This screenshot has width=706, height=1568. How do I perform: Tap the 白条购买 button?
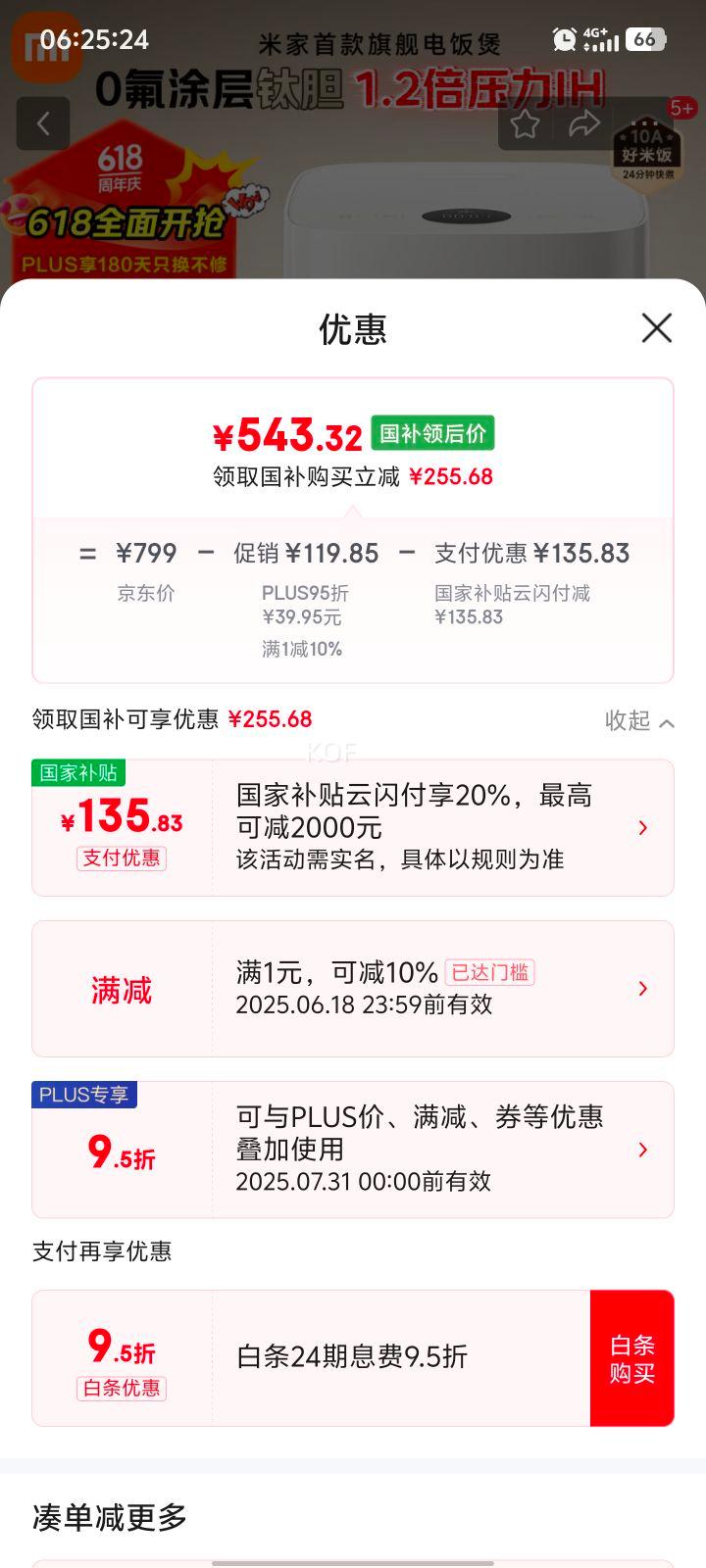[x=631, y=1357]
